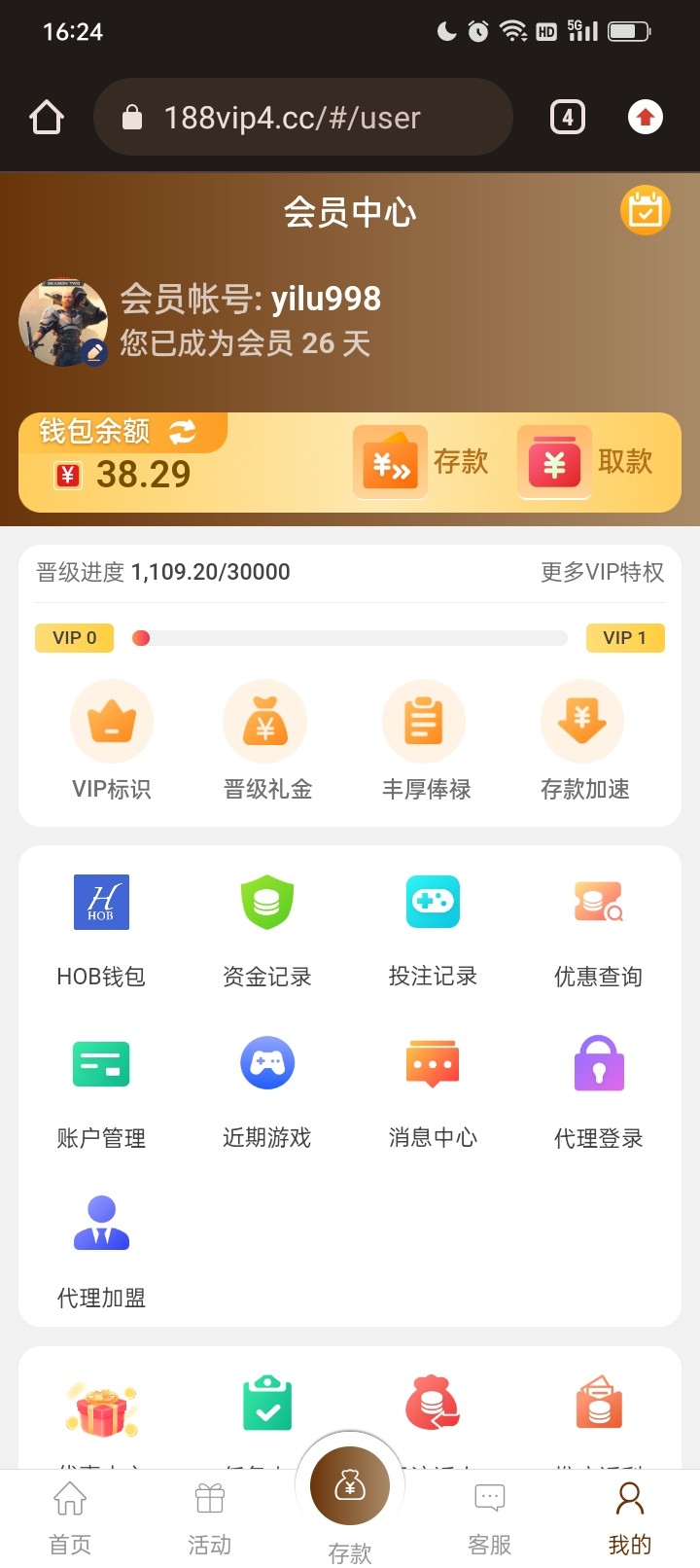Go to 账户管理
The height and width of the screenshot is (1568, 700).
(101, 1090)
